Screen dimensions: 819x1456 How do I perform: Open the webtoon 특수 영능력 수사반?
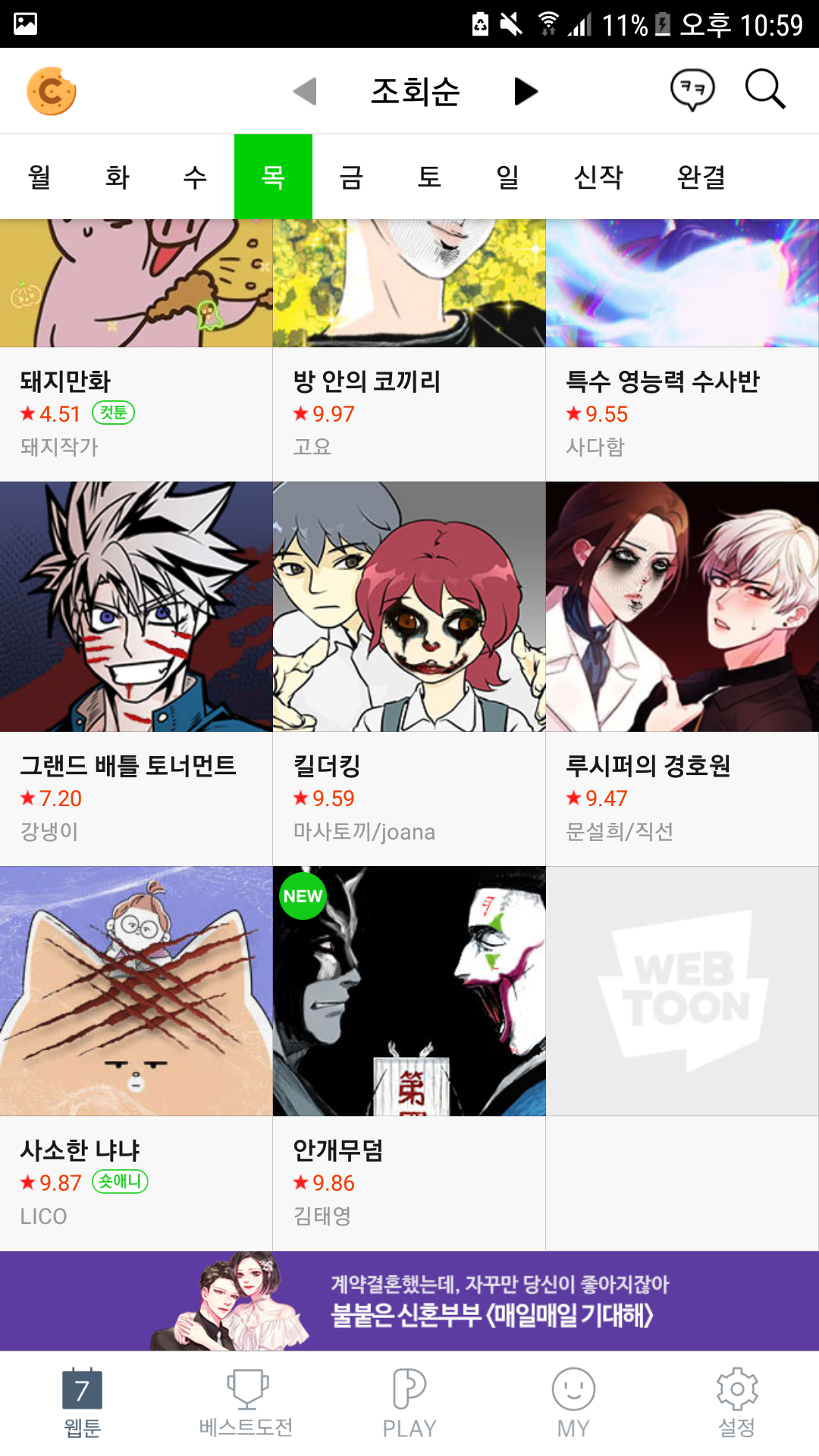pyautogui.click(x=682, y=350)
